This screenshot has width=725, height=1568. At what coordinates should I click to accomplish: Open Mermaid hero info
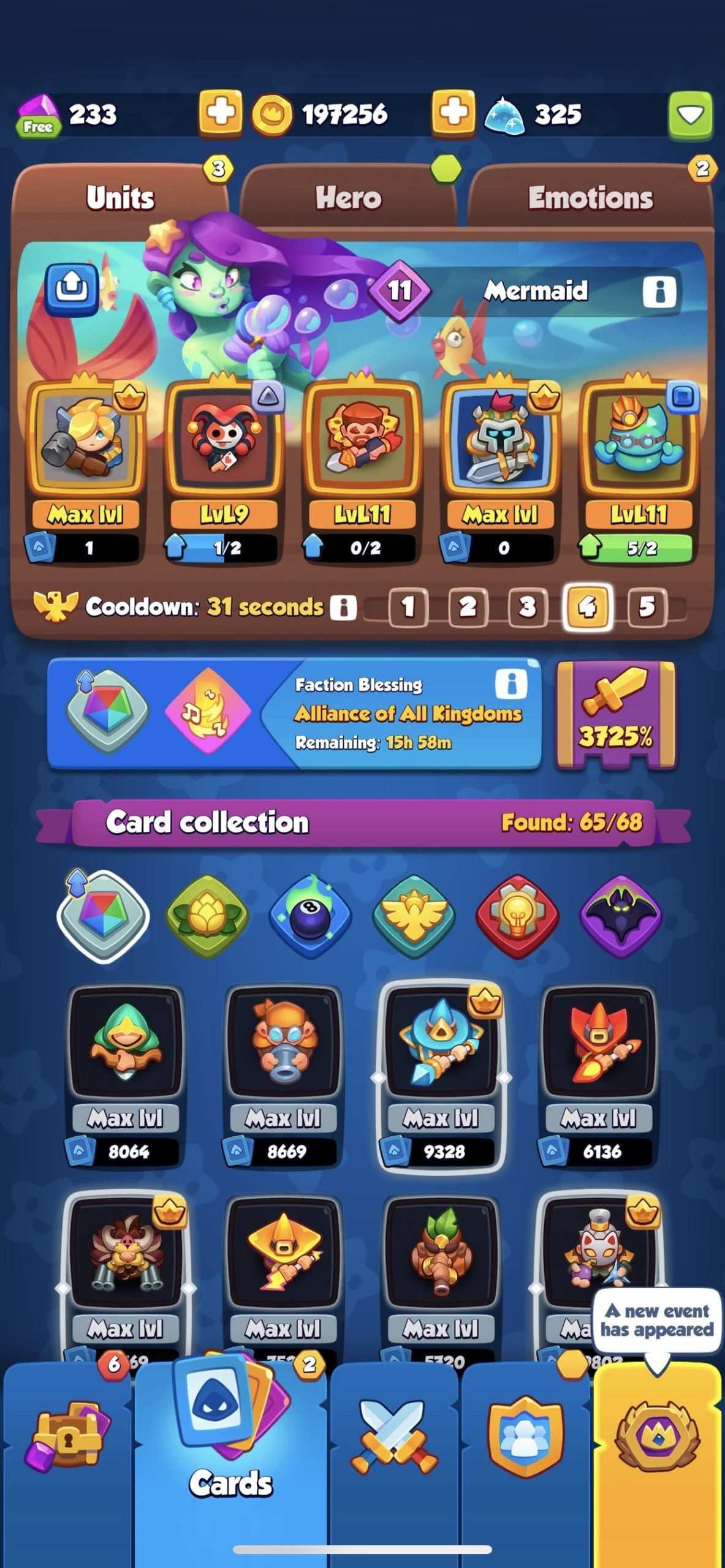point(659,291)
